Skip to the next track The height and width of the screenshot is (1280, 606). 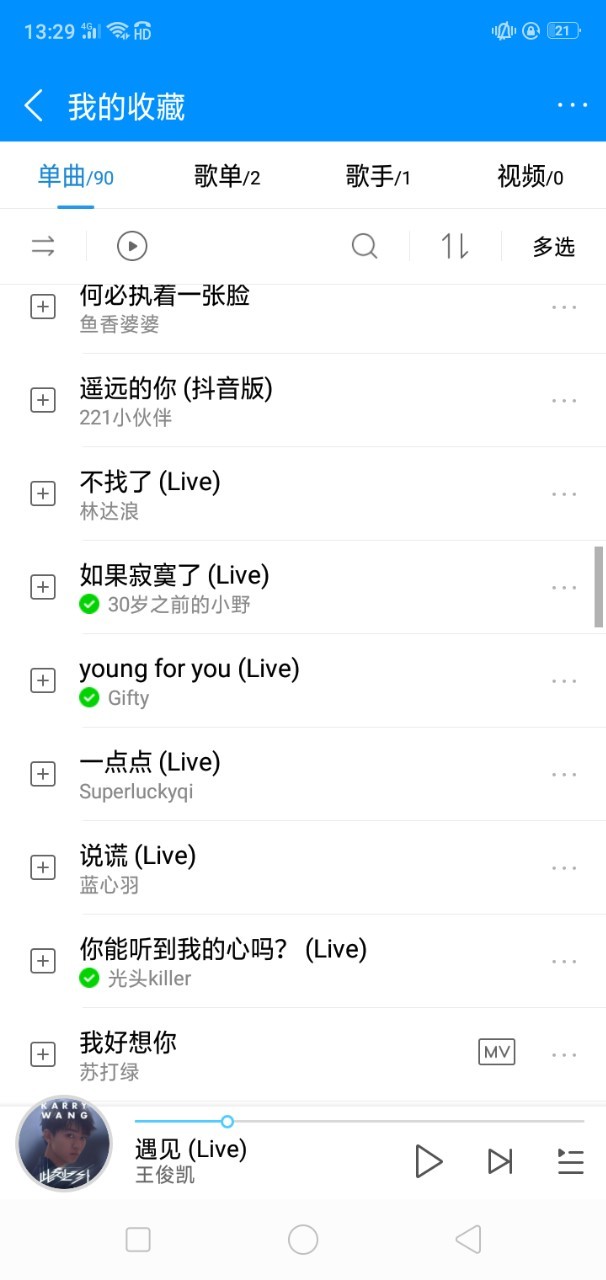coord(500,1161)
